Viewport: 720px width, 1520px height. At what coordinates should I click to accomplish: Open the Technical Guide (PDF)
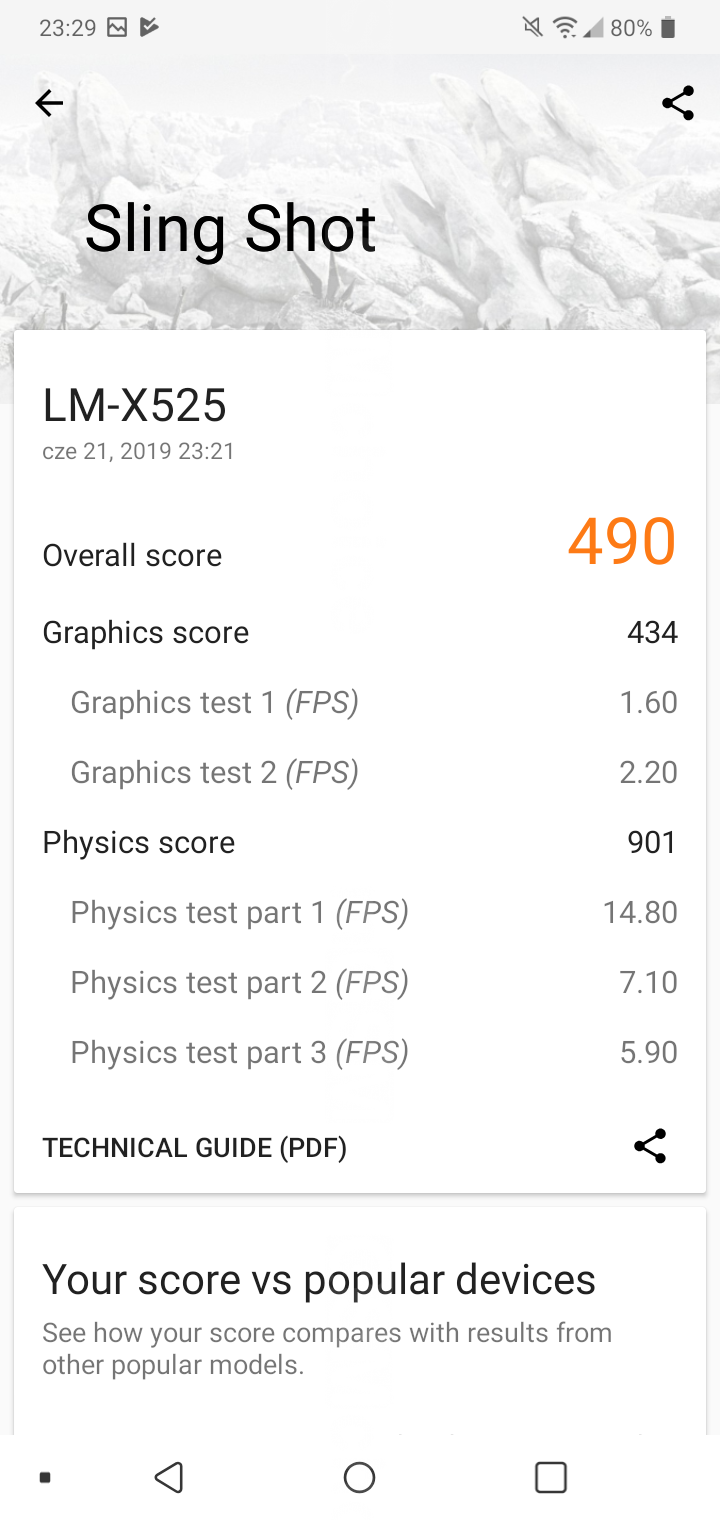[194, 1147]
